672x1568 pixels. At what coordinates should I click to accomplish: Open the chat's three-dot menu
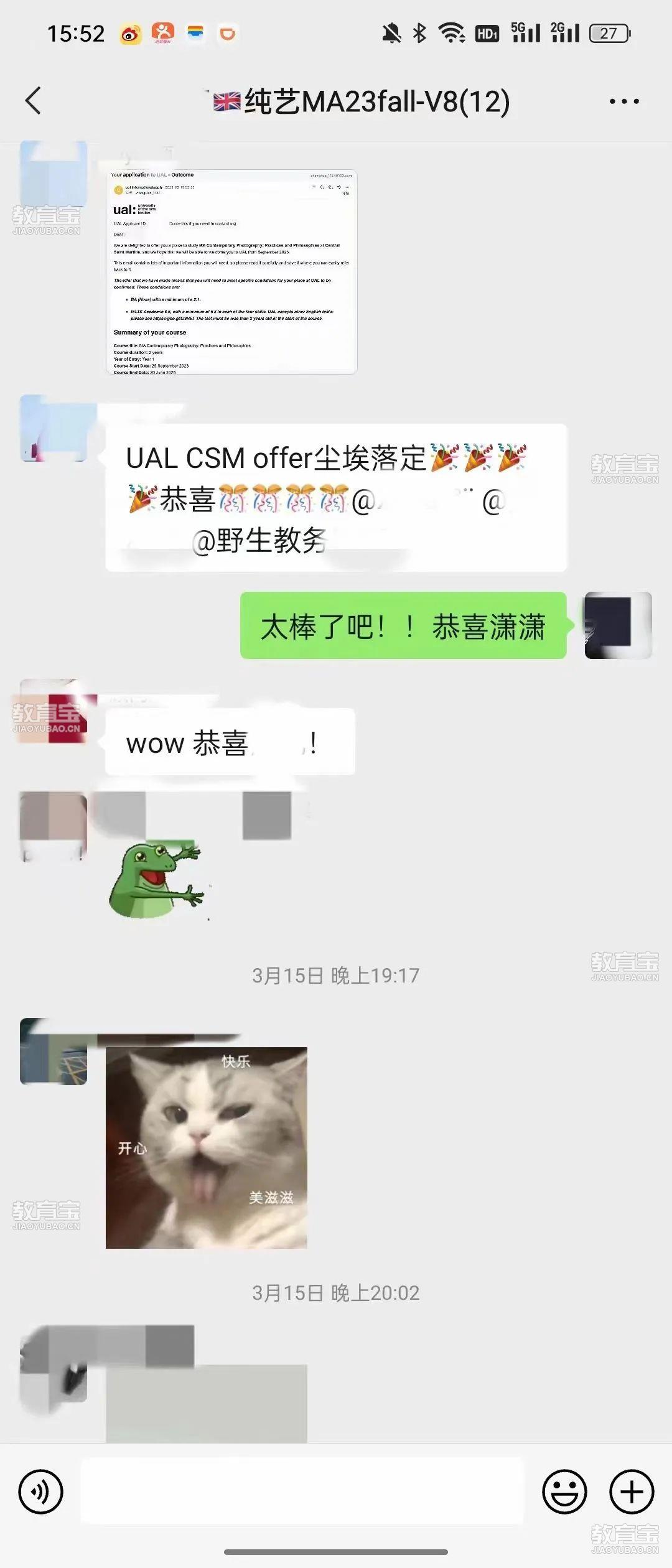623,101
